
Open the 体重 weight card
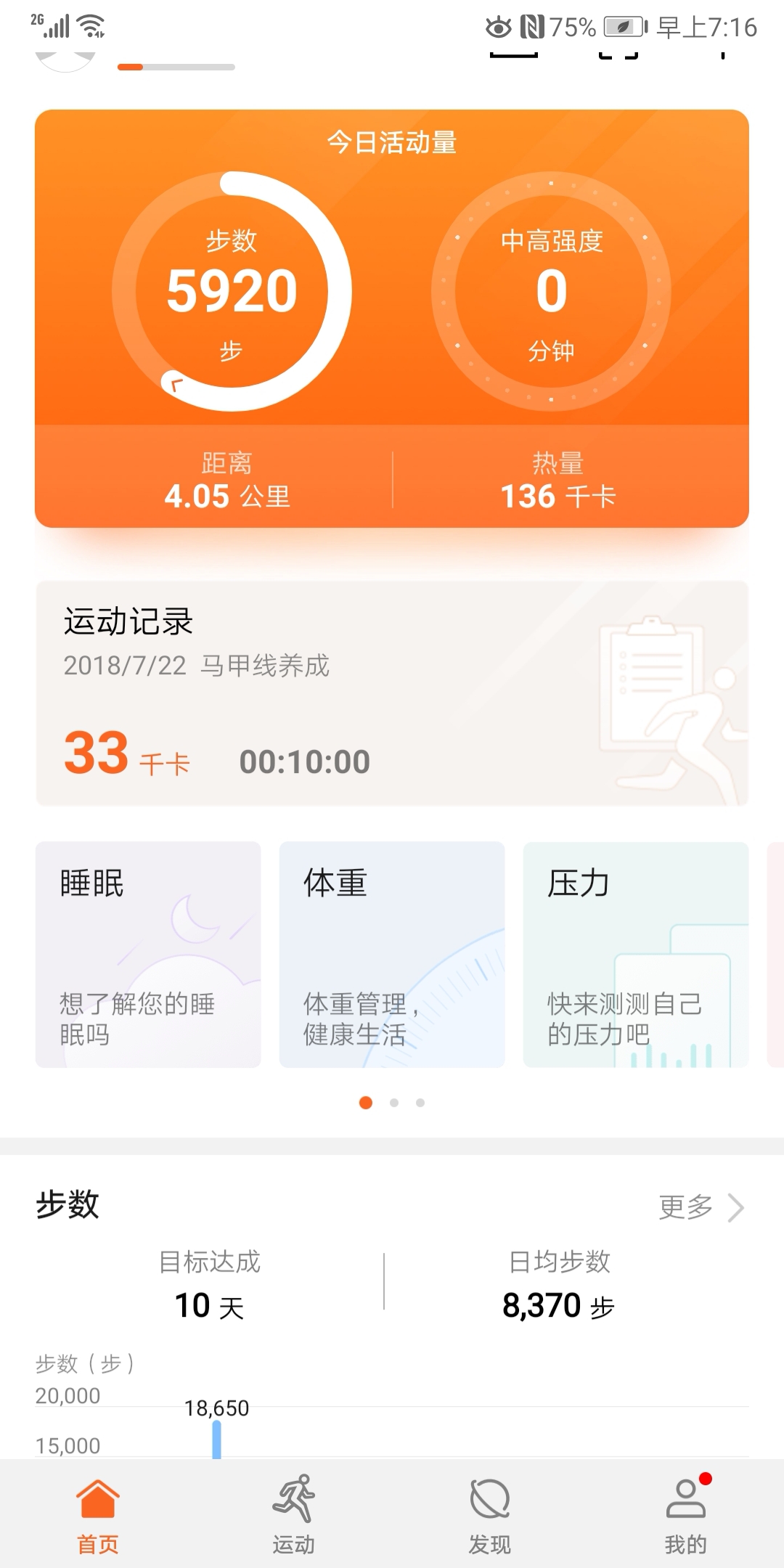pyautogui.click(x=392, y=955)
